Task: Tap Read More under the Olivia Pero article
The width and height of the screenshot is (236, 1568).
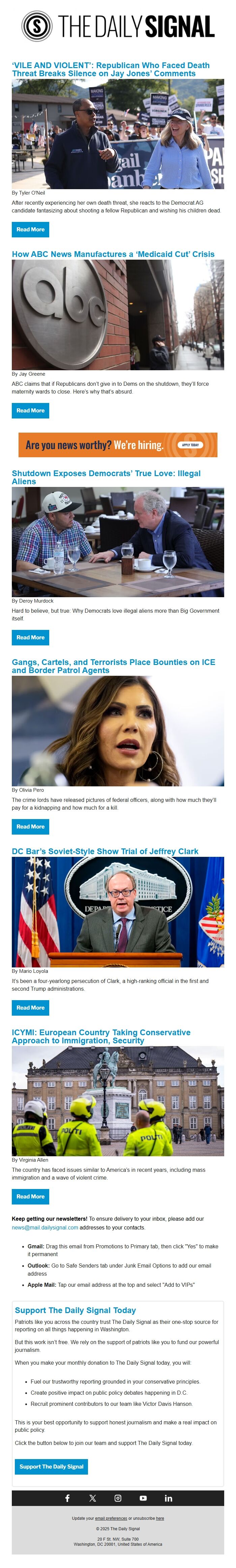Action: [x=30, y=826]
